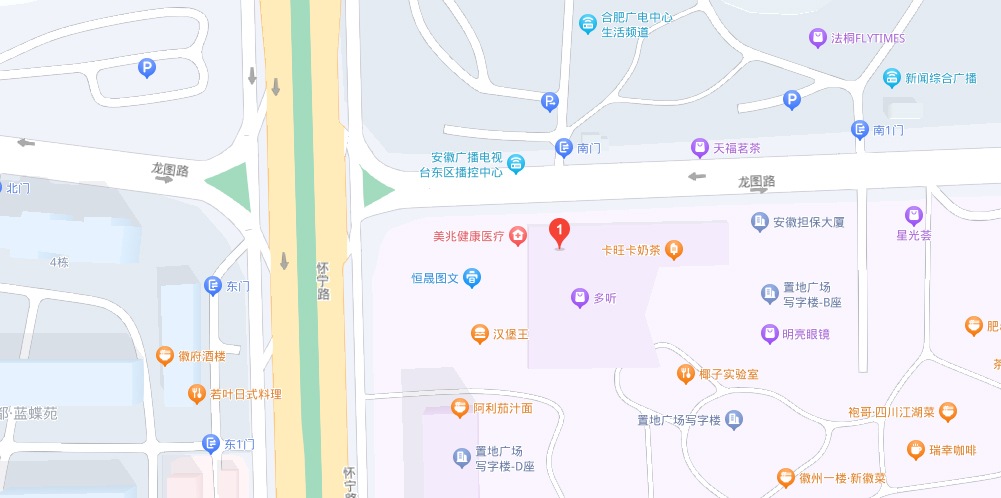Select the 明亮眼镜 shop marker
The width and height of the screenshot is (1001, 498).
(769, 334)
